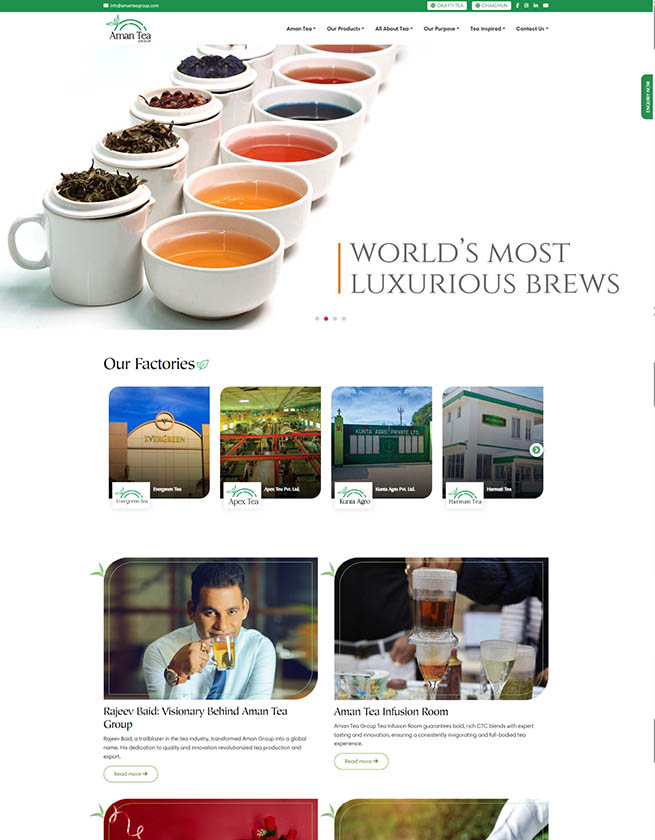Open the Facebook page icon
The height and width of the screenshot is (840, 655).
tap(518, 5)
